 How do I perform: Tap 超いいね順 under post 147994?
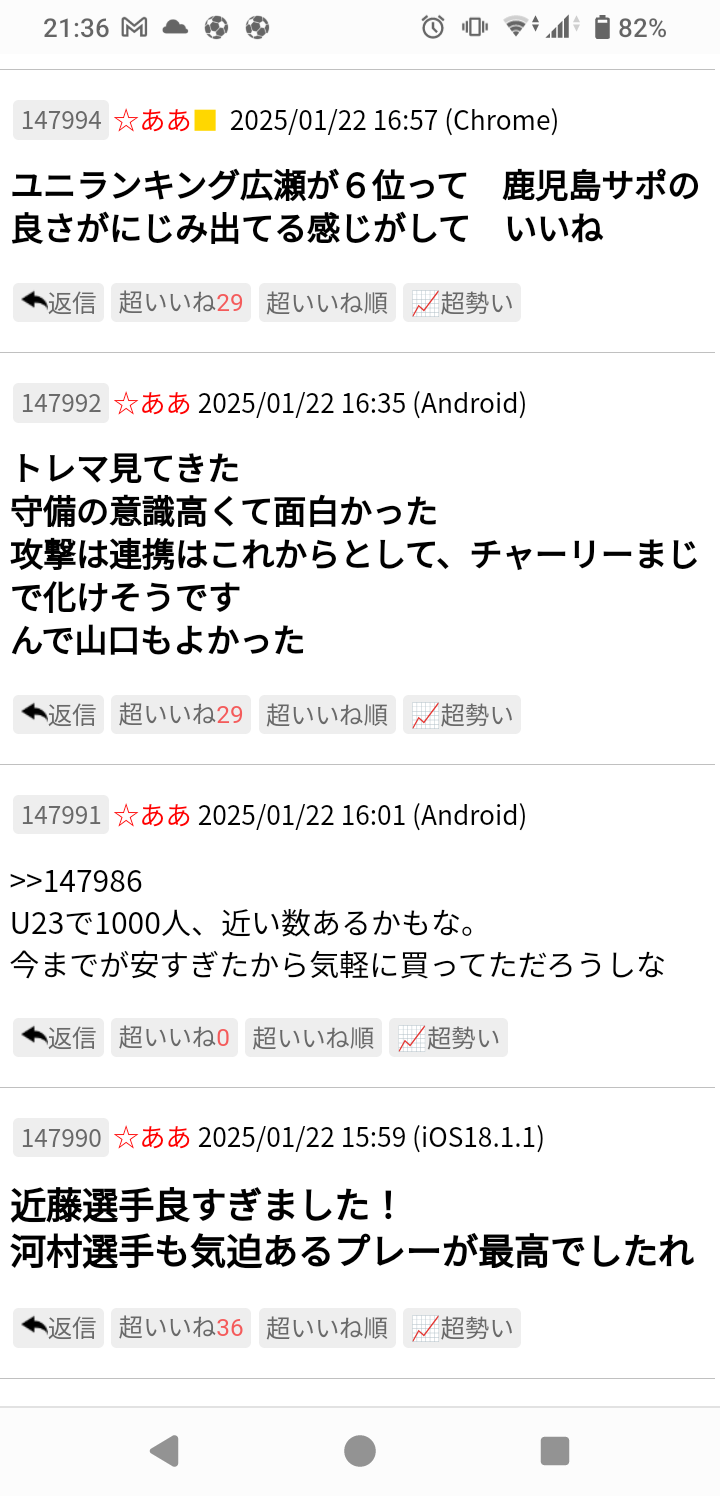pyautogui.click(x=327, y=303)
